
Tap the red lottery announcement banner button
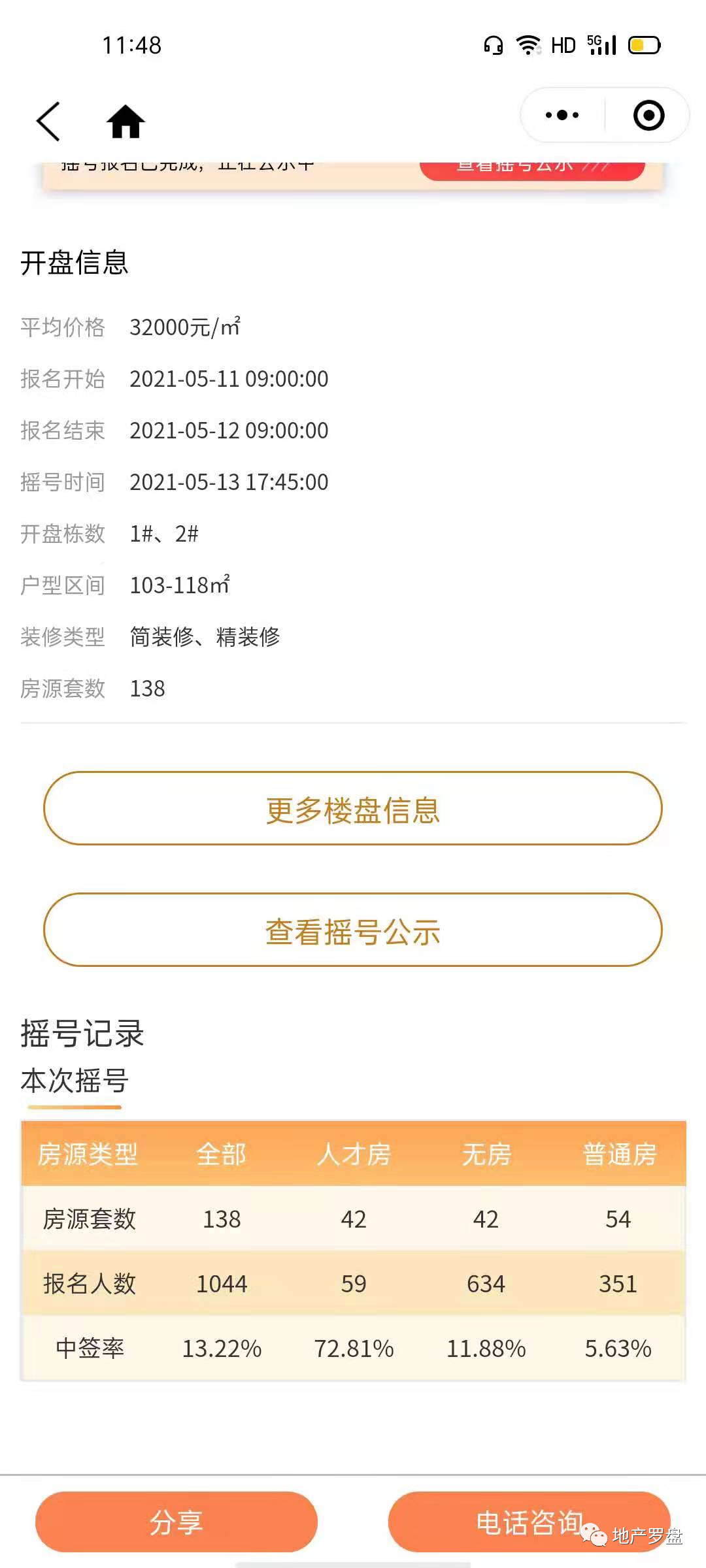tap(532, 170)
